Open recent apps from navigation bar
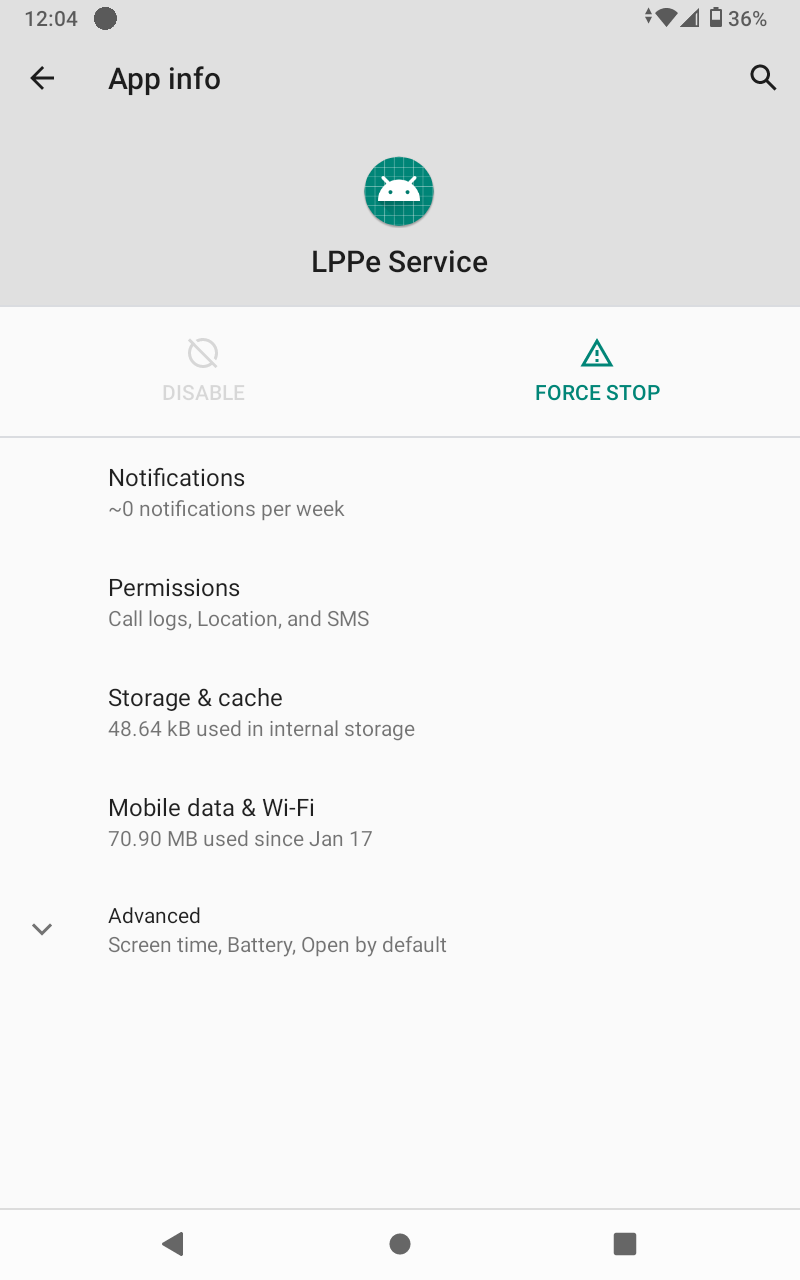800x1280 pixels. coord(625,1244)
